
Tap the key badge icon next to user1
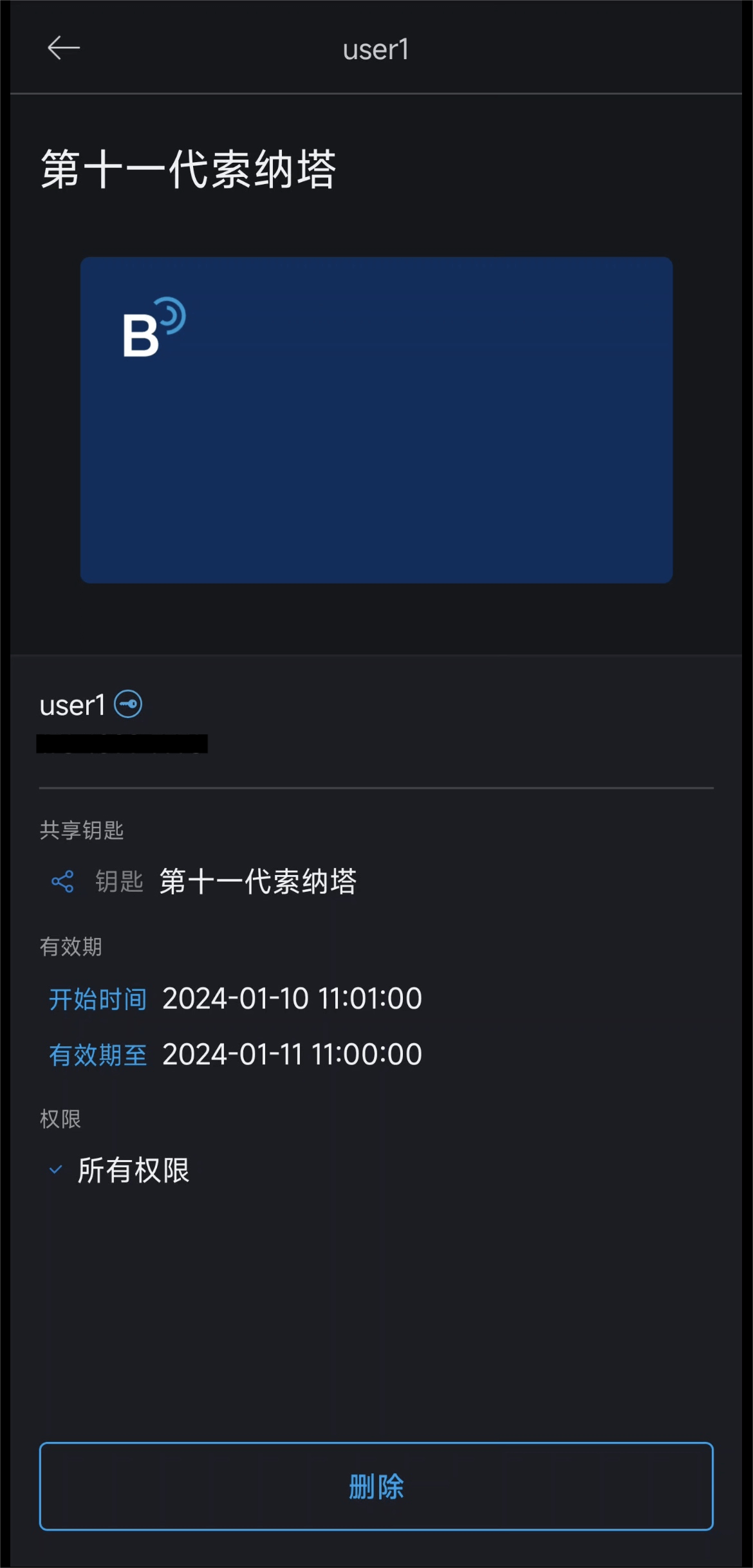click(x=129, y=704)
